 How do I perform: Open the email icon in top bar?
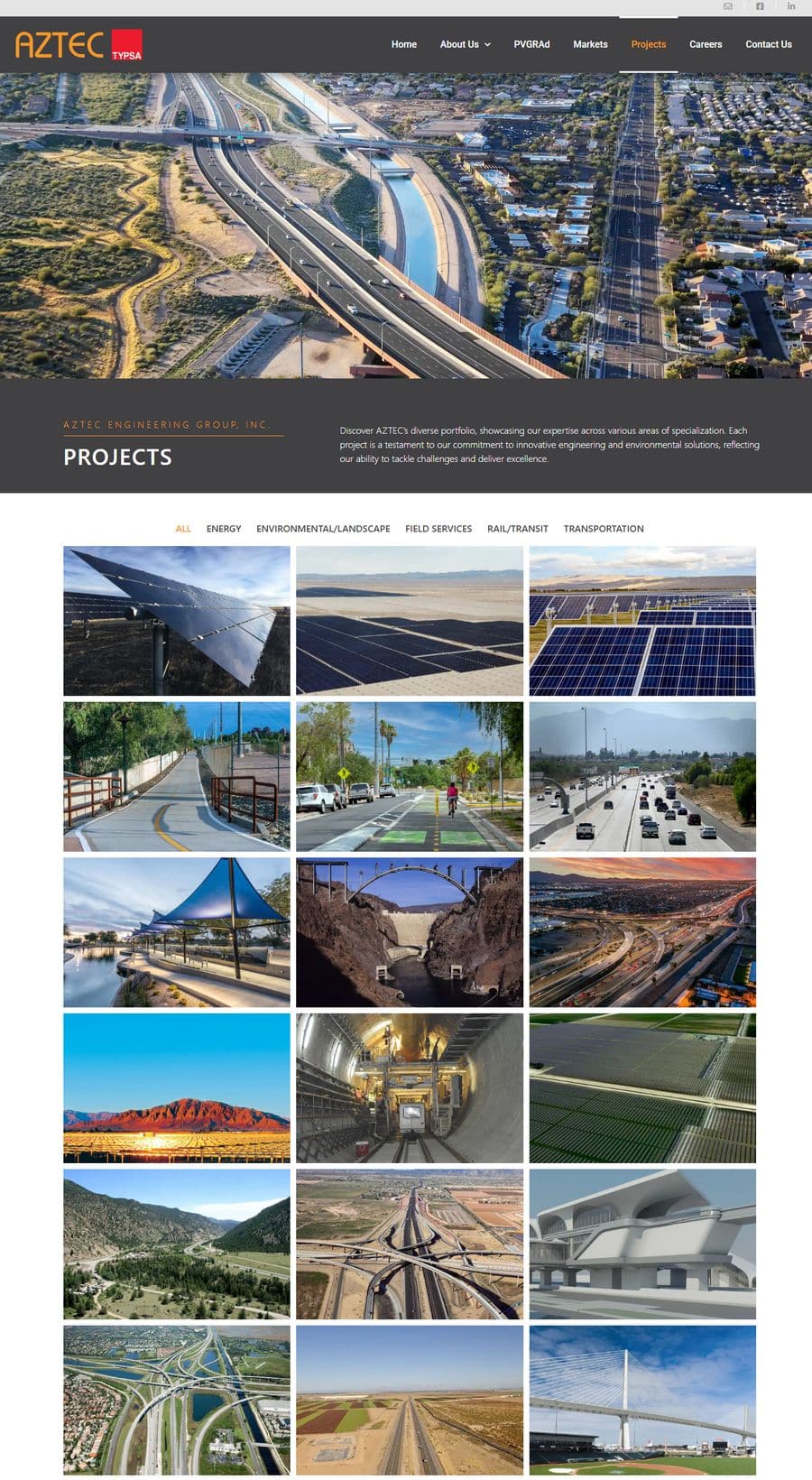728,6
